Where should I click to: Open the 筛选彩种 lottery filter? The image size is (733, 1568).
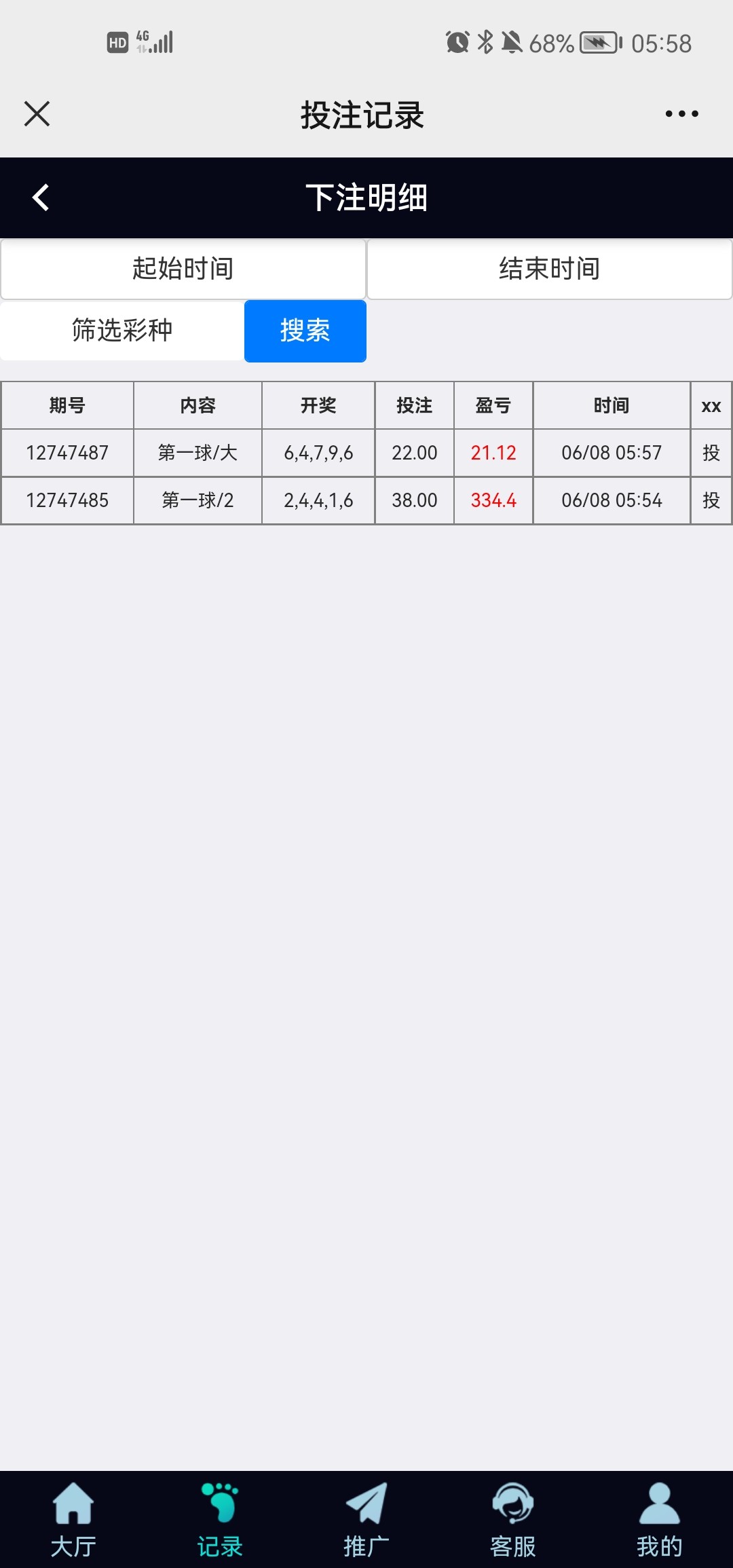coord(122,331)
